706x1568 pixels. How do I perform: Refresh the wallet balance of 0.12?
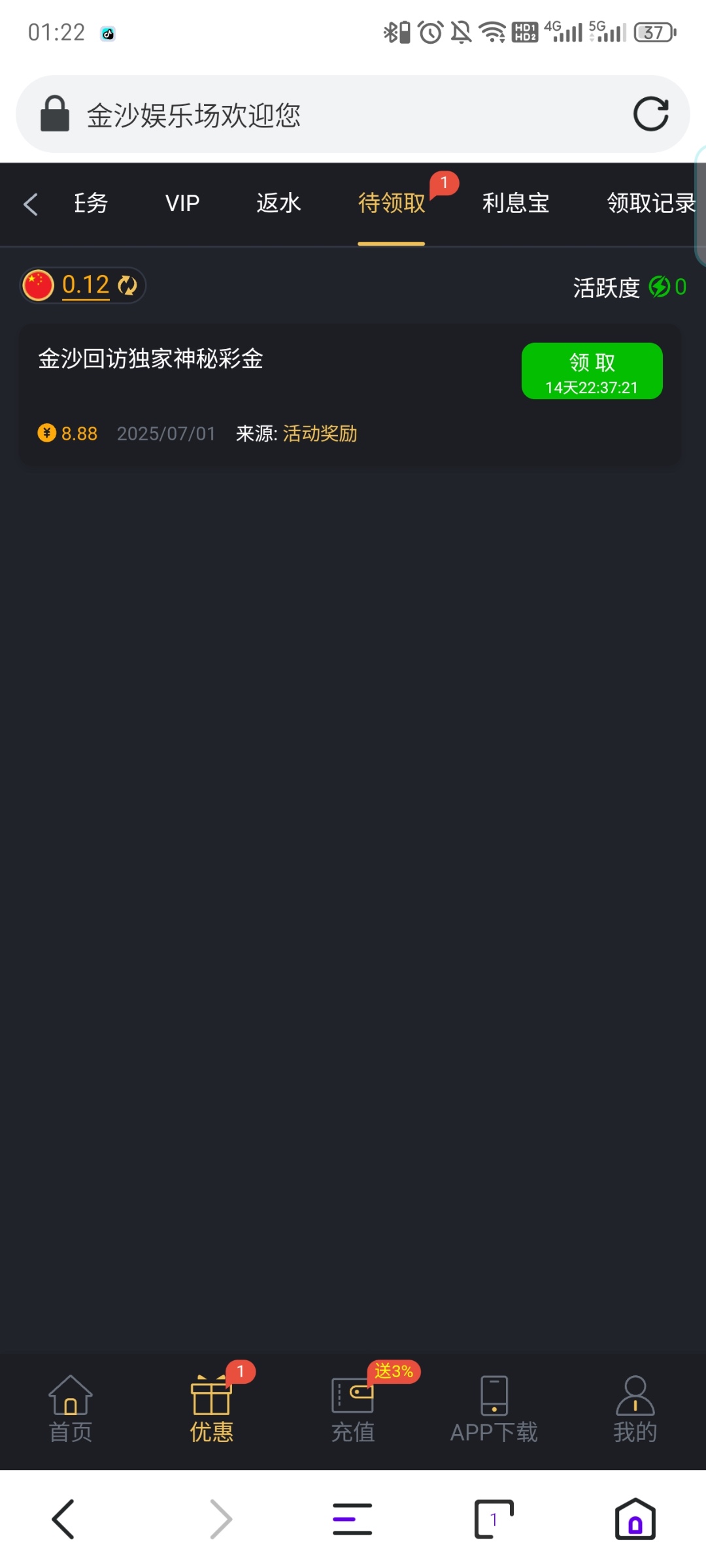128,285
